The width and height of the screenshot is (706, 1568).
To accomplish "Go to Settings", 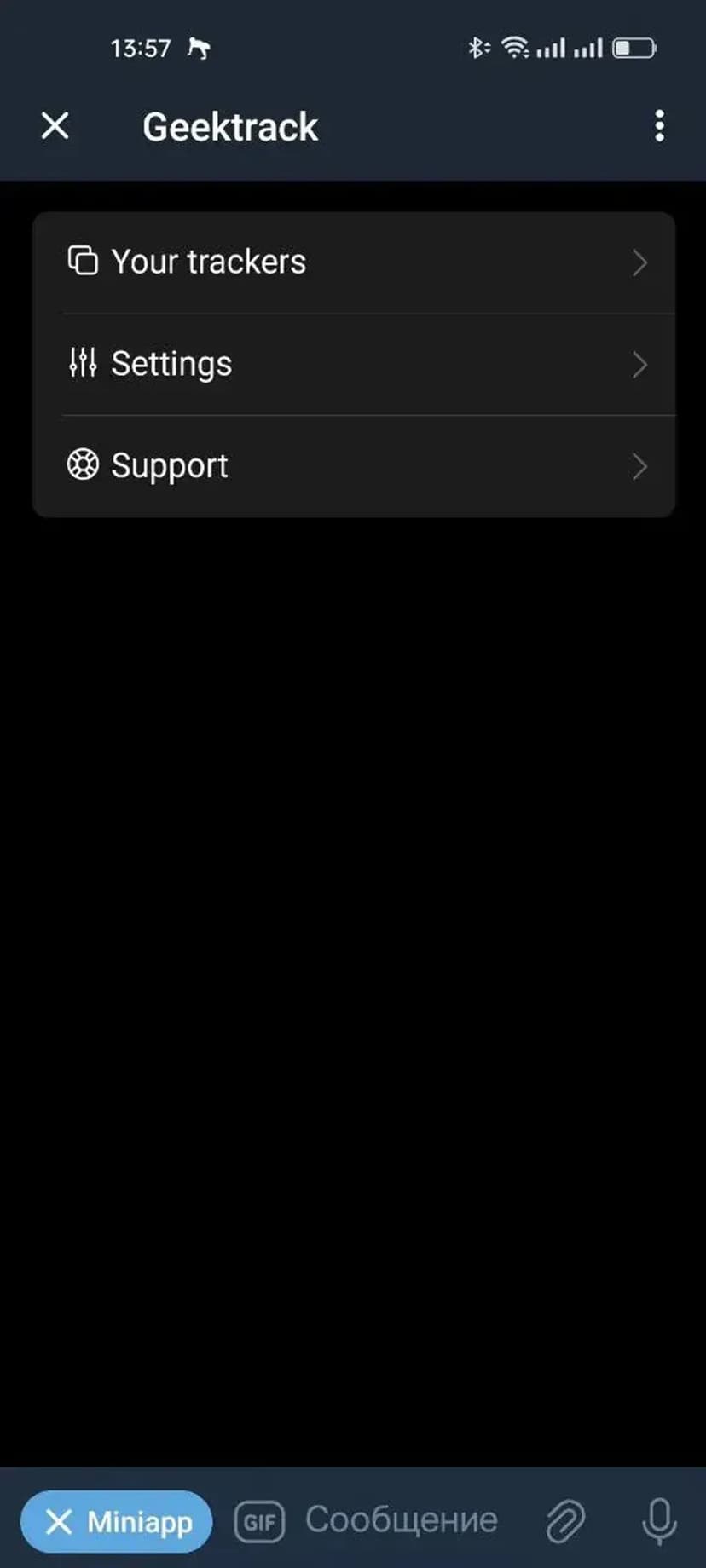I will point(353,364).
